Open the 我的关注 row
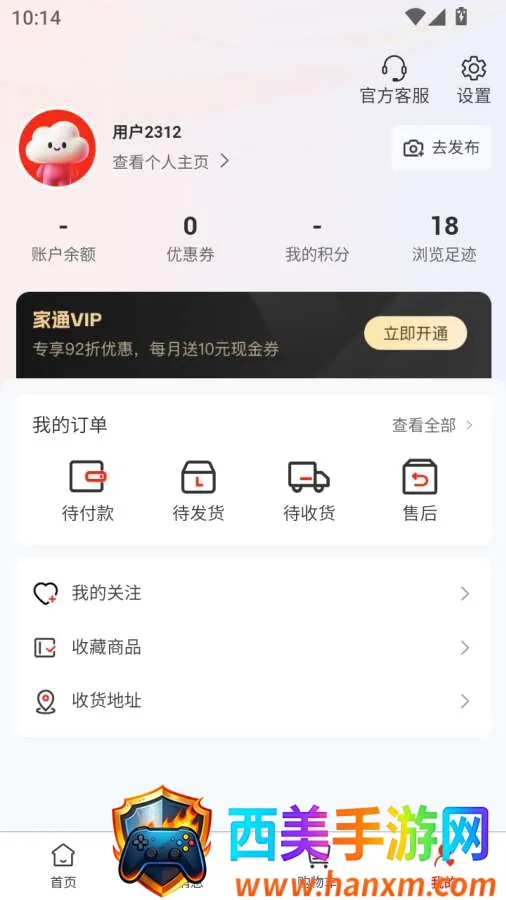Screen dimensions: 506x900 click(253, 593)
